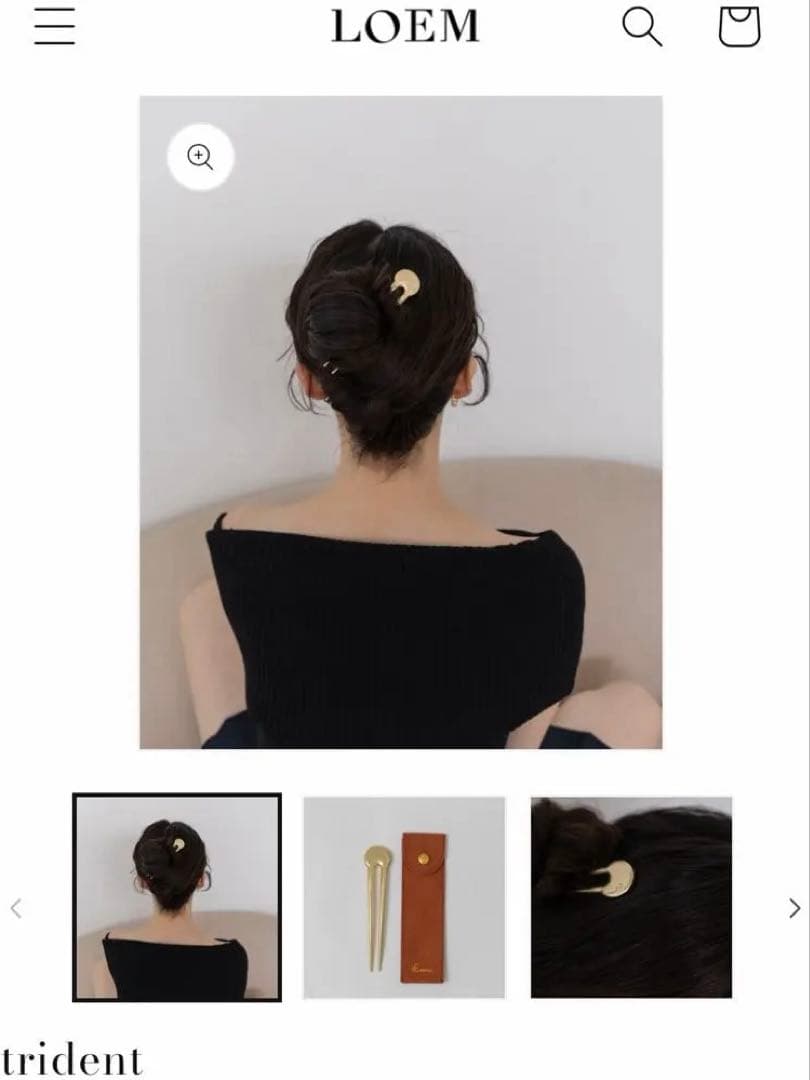
Task: Go to LOEM home via logo
Action: point(405,27)
